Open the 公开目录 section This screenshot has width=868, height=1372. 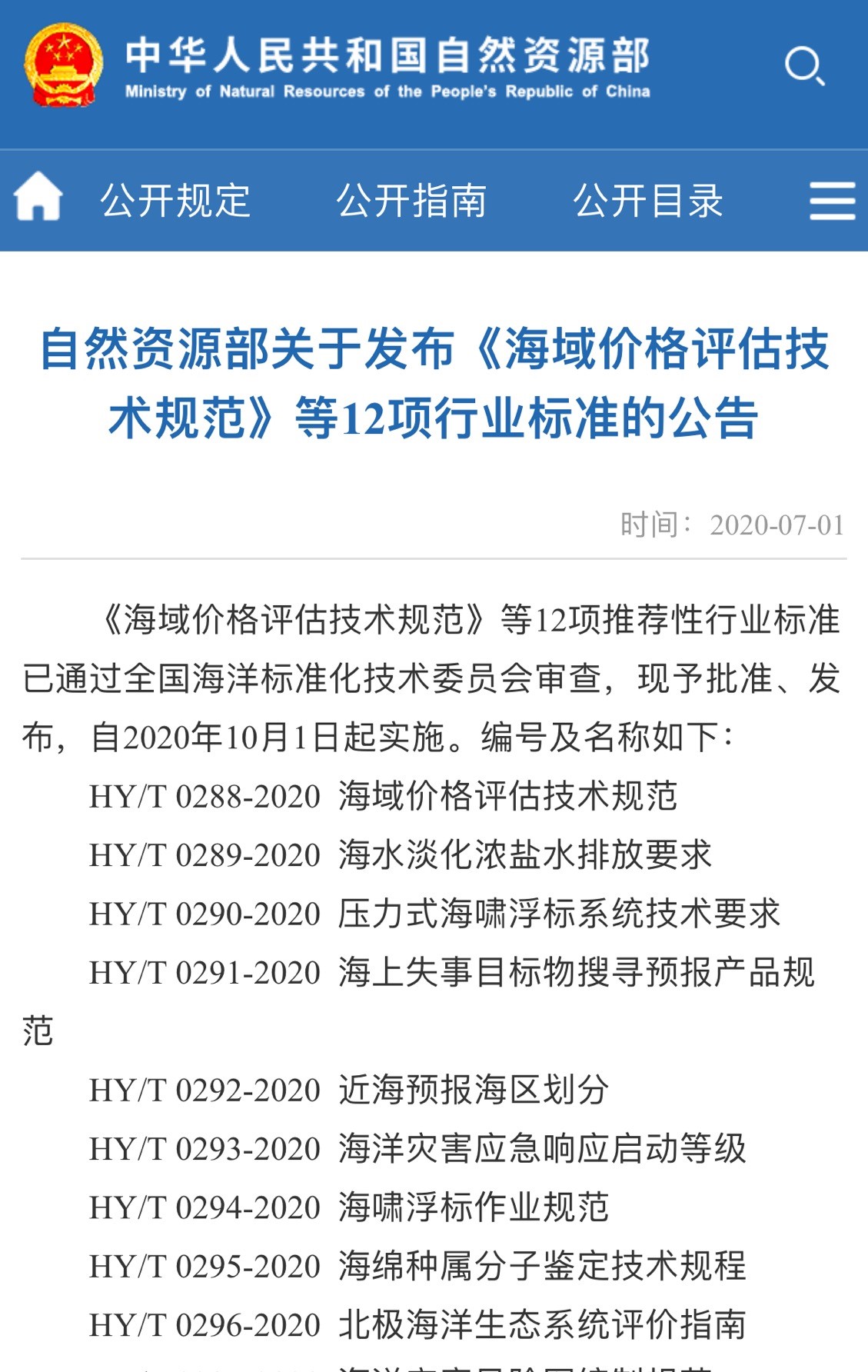(648, 201)
